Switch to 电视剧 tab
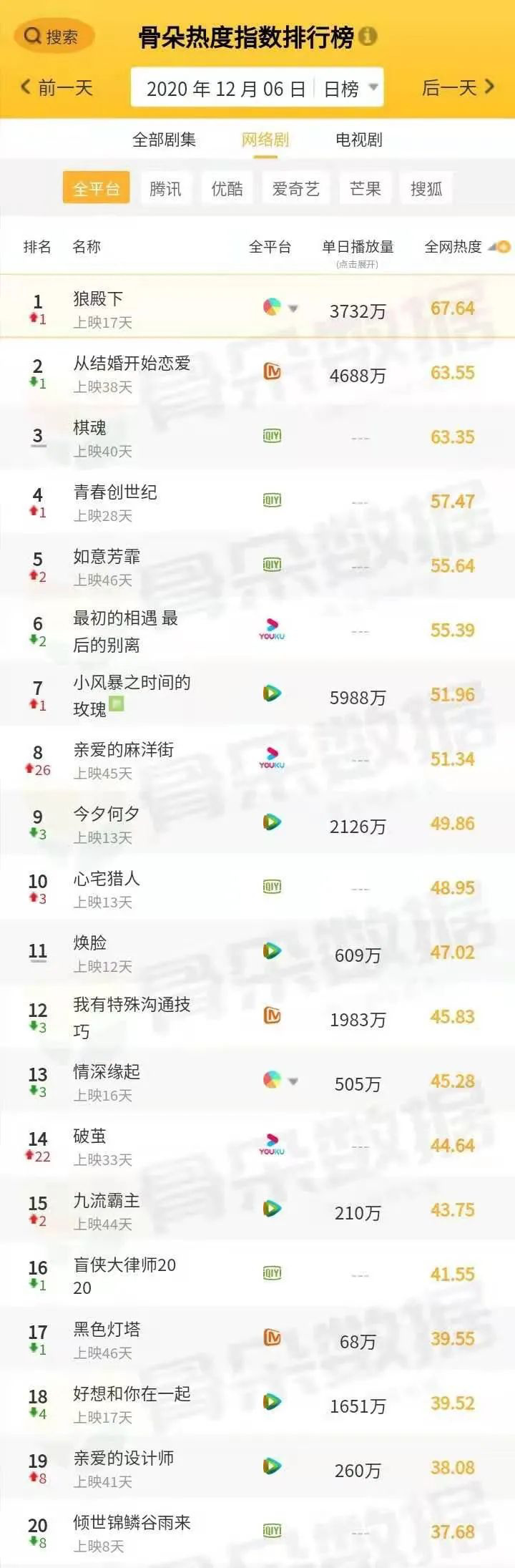Viewport: 515px width, 1568px height. [358, 140]
